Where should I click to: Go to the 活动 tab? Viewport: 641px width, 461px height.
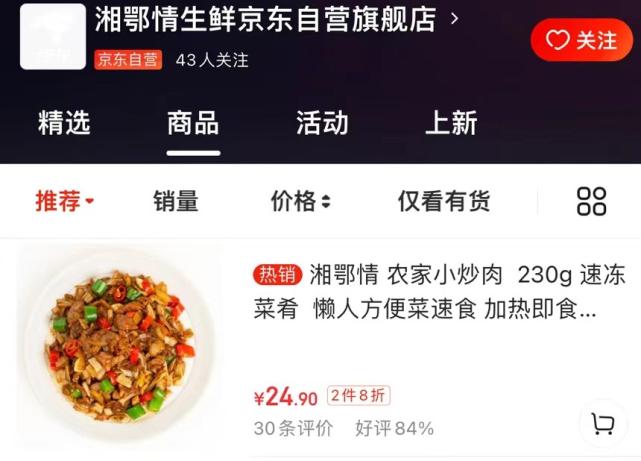tap(322, 123)
